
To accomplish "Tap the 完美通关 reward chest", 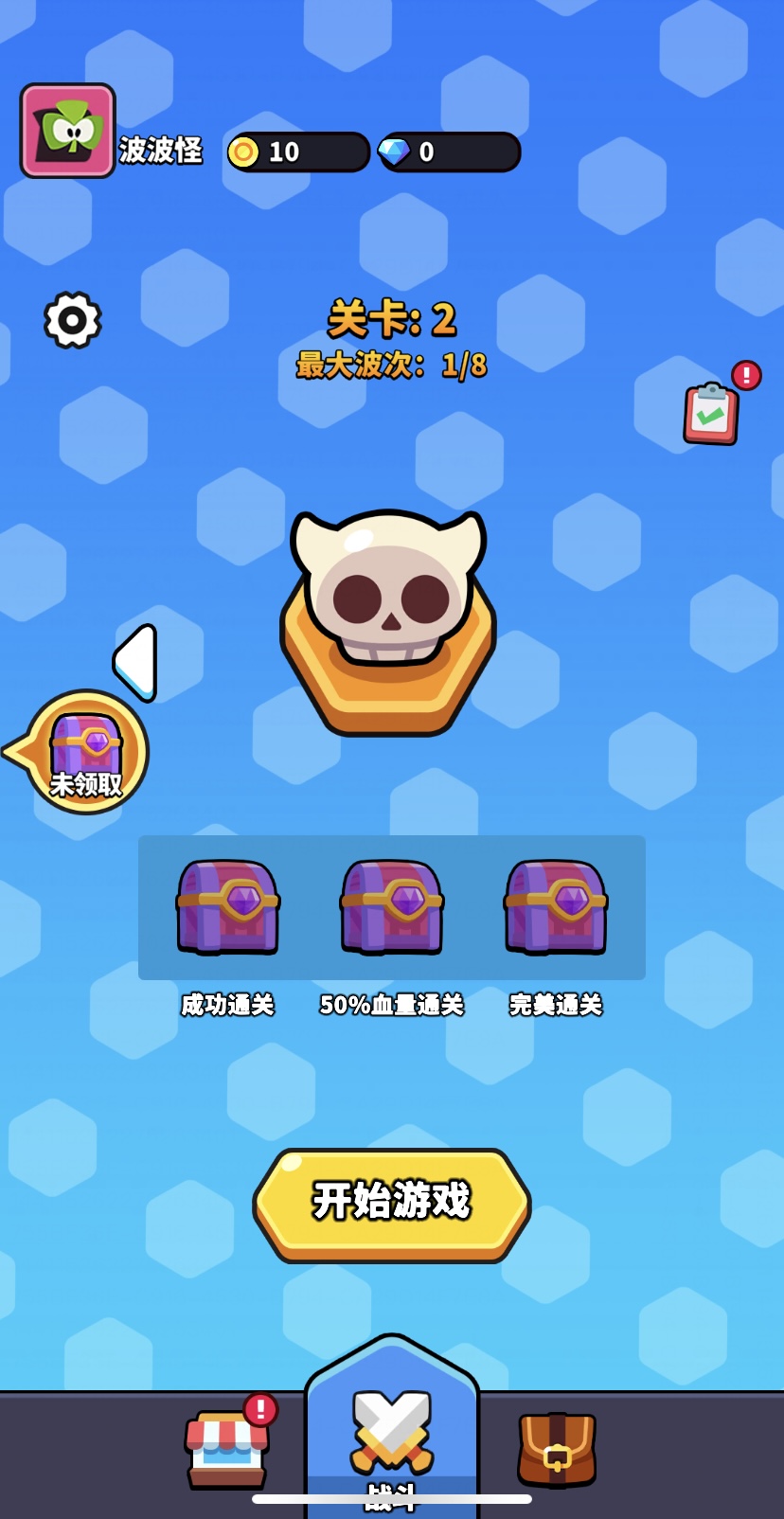I will 556,906.
